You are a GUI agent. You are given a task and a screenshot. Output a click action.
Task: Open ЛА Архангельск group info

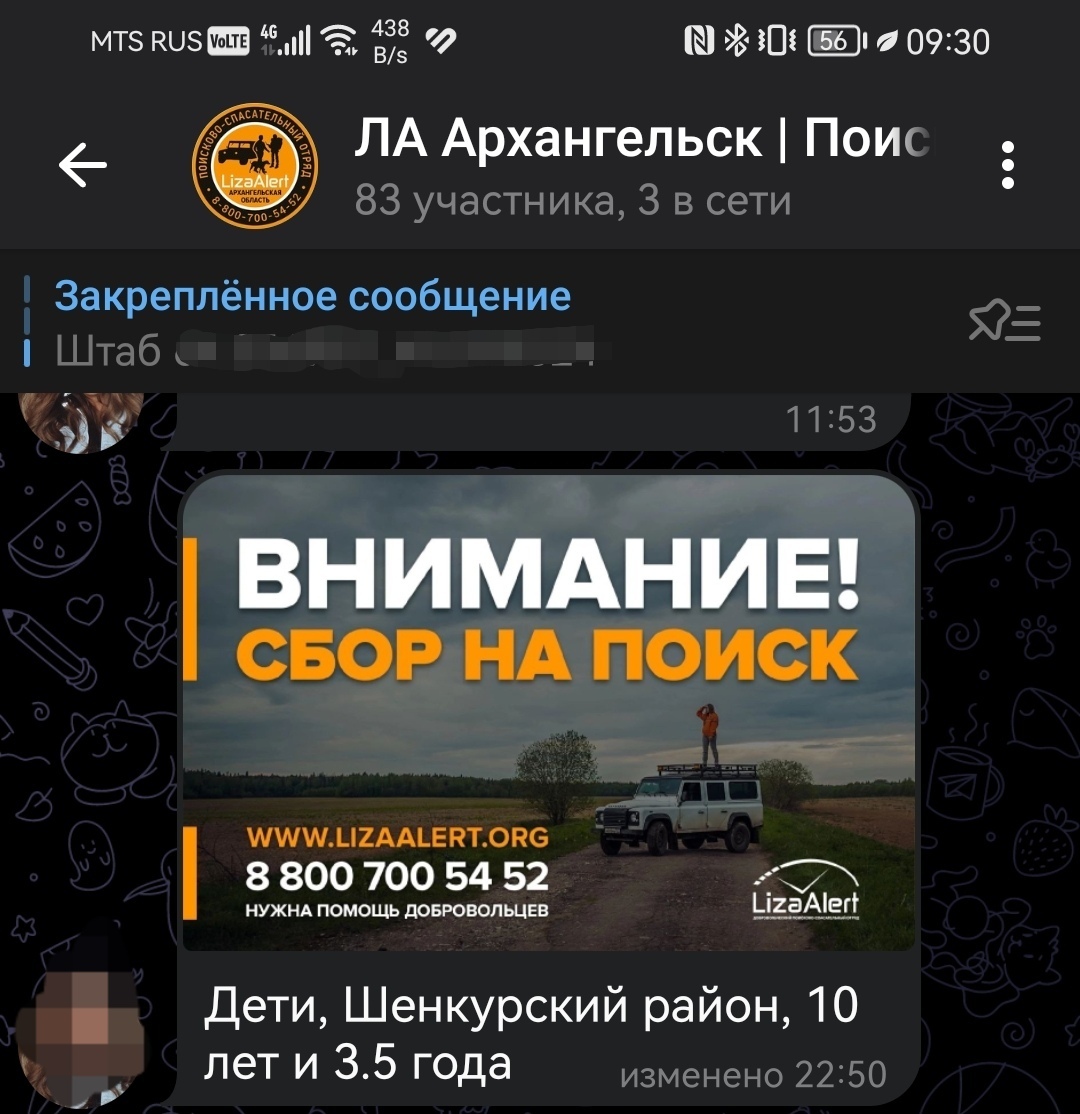tap(640, 165)
